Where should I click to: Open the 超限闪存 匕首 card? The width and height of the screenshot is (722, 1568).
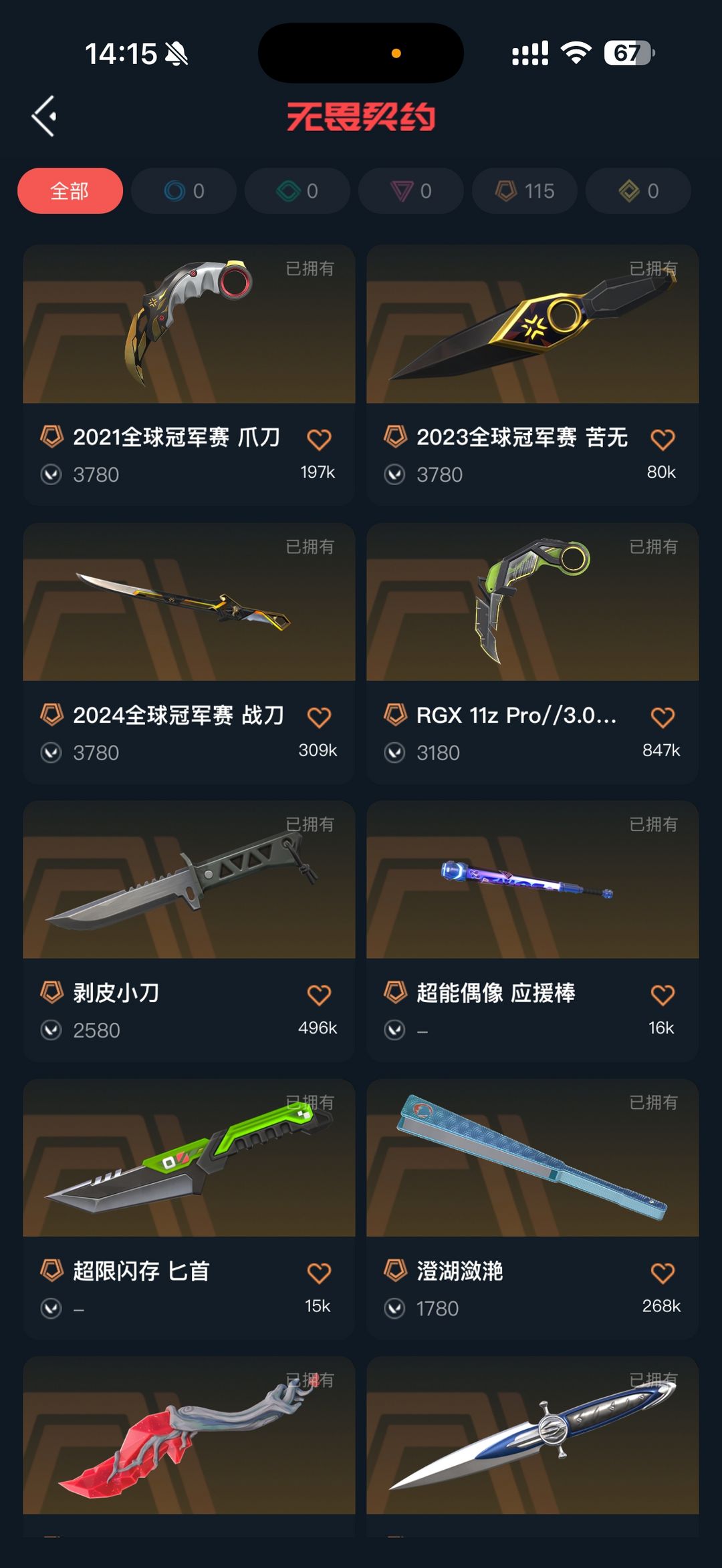click(x=189, y=1209)
